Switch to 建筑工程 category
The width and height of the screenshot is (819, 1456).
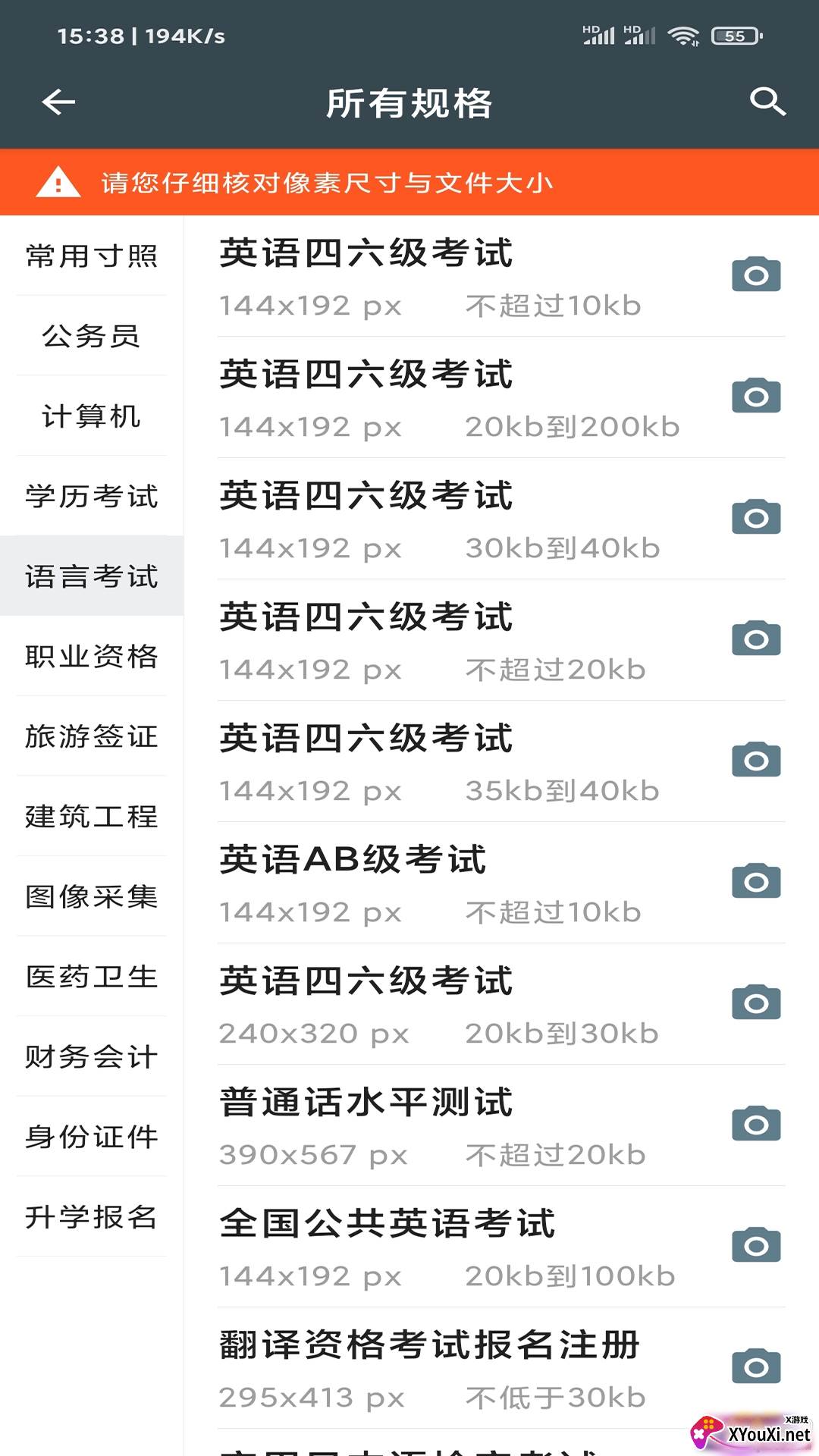coord(92,817)
